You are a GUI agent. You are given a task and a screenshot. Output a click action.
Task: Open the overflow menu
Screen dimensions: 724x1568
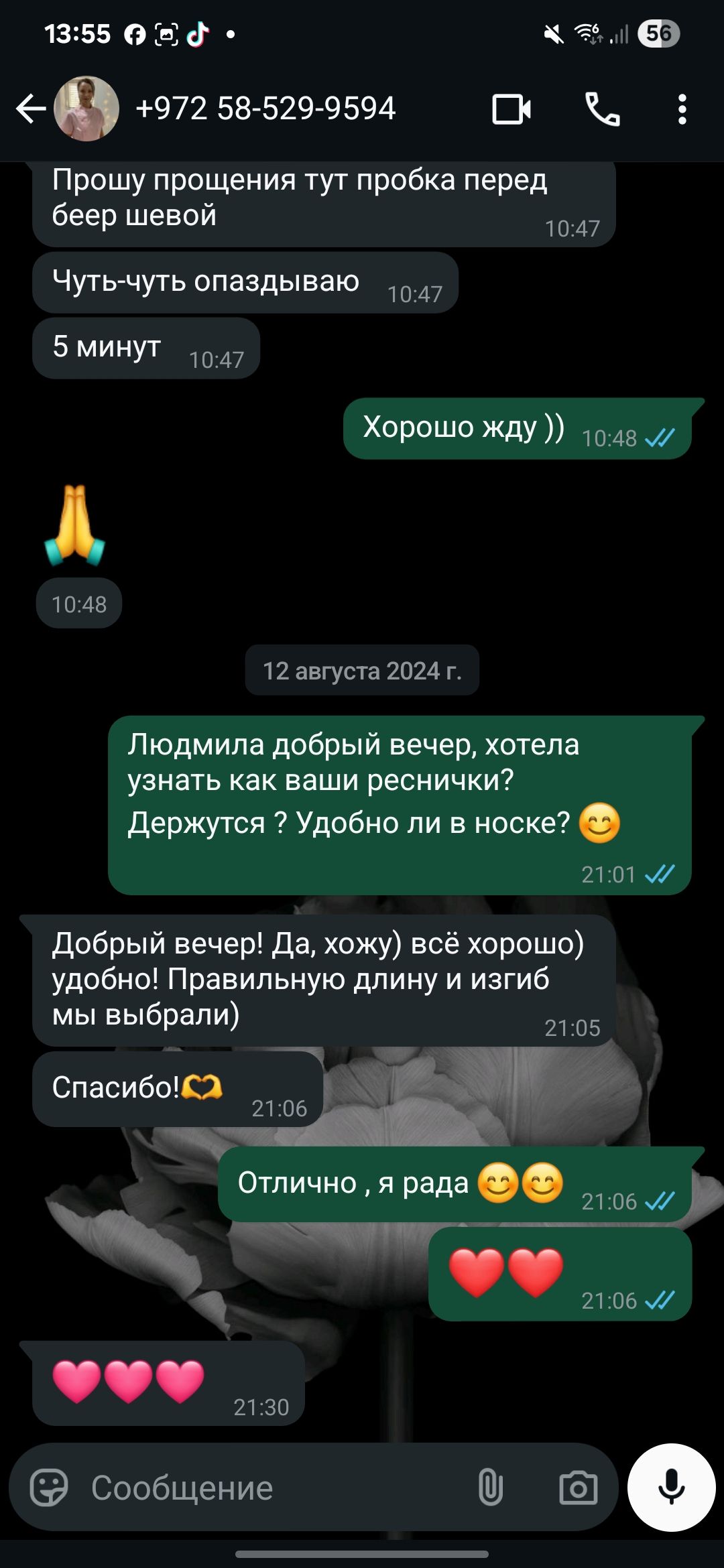point(682,109)
